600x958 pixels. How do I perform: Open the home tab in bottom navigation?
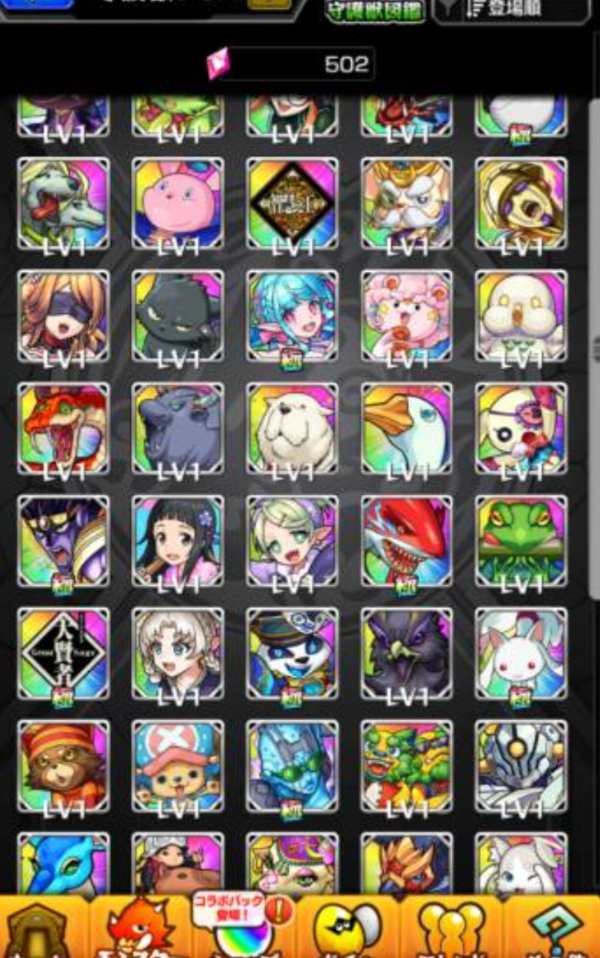40,925
